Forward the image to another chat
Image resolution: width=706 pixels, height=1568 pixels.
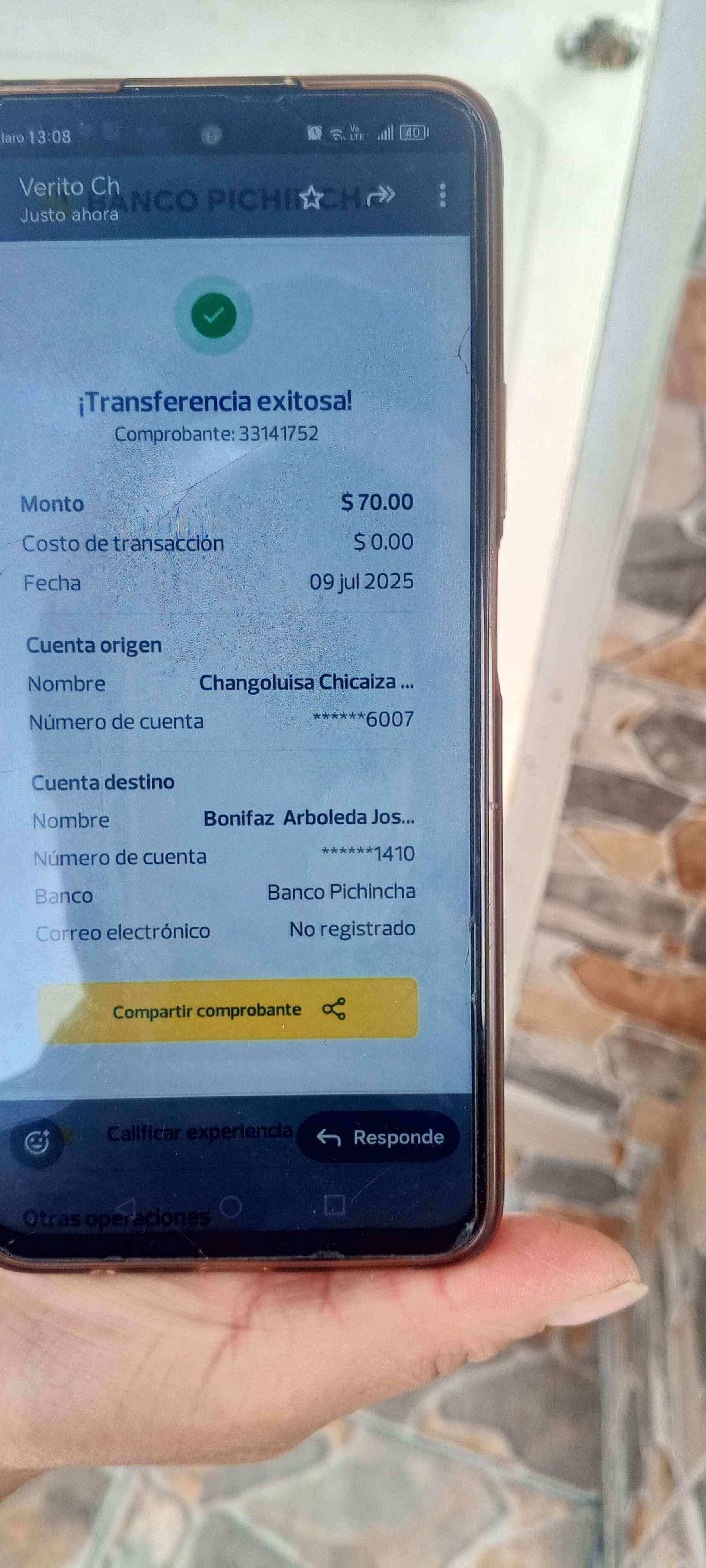pyautogui.click(x=381, y=196)
